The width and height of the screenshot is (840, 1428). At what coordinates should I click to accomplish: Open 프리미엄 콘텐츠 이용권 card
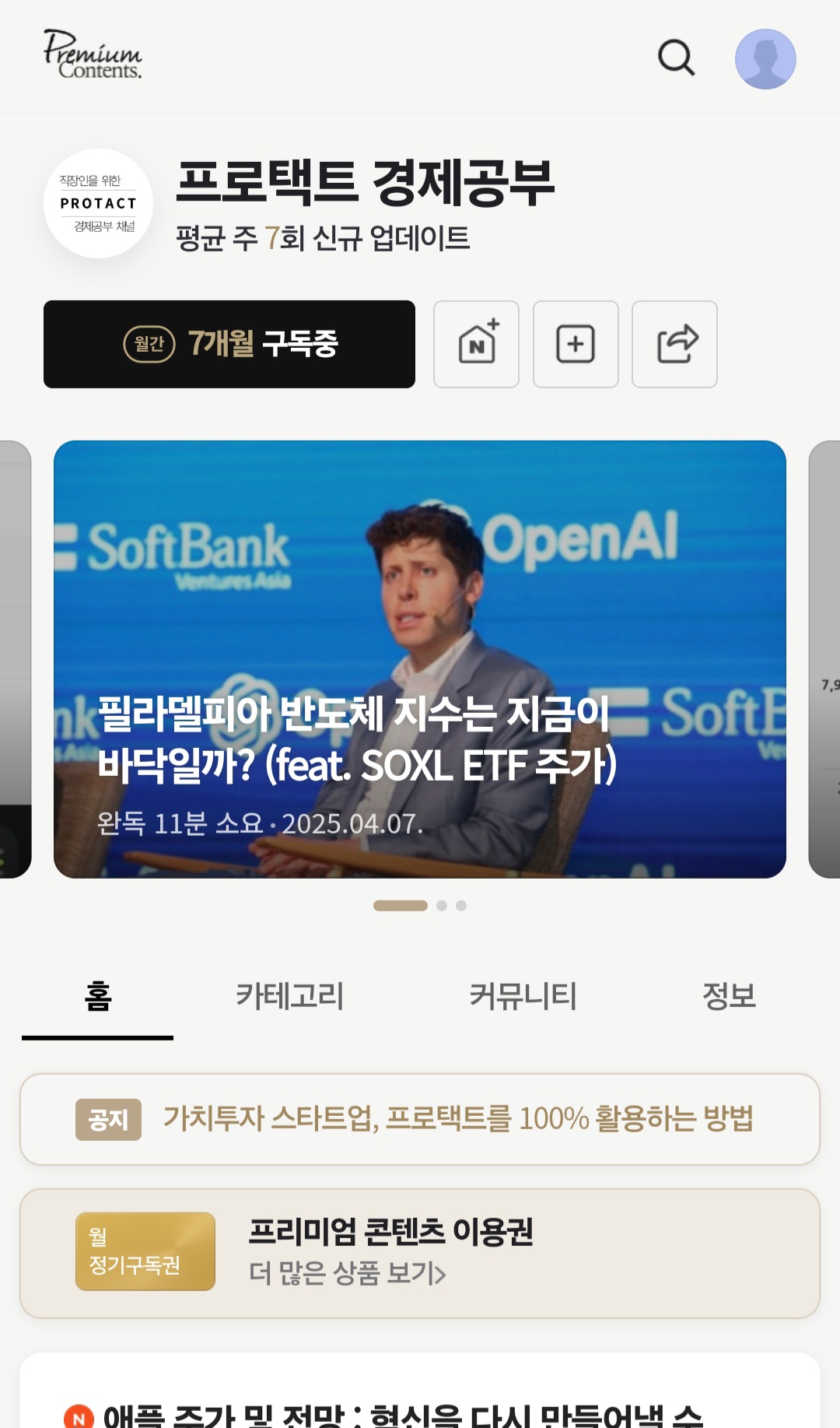[x=420, y=1253]
